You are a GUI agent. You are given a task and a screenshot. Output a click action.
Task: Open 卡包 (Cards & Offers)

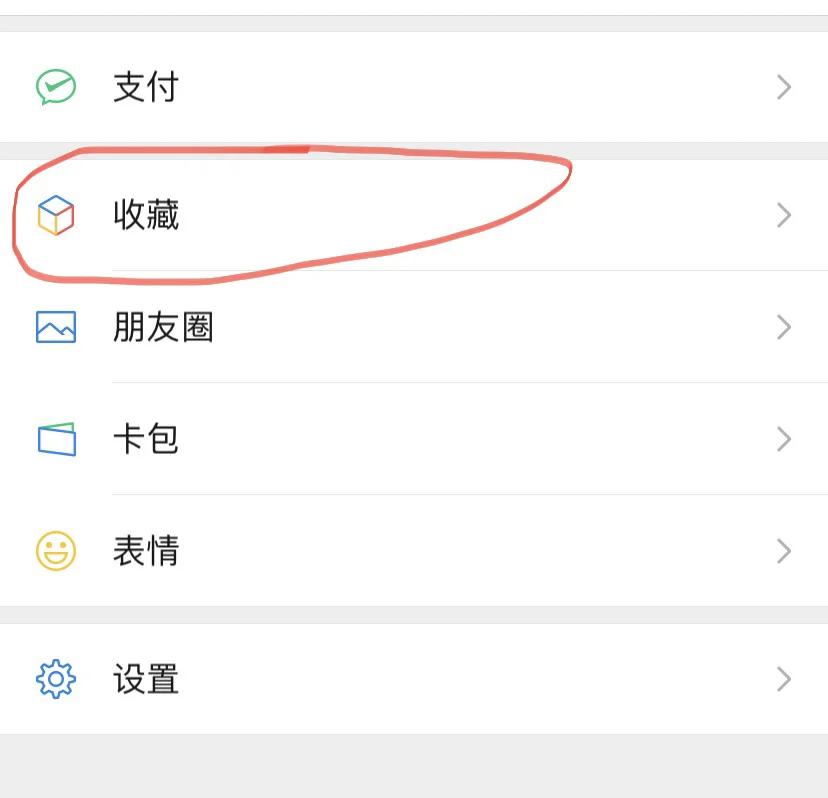pyautogui.click(x=146, y=439)
